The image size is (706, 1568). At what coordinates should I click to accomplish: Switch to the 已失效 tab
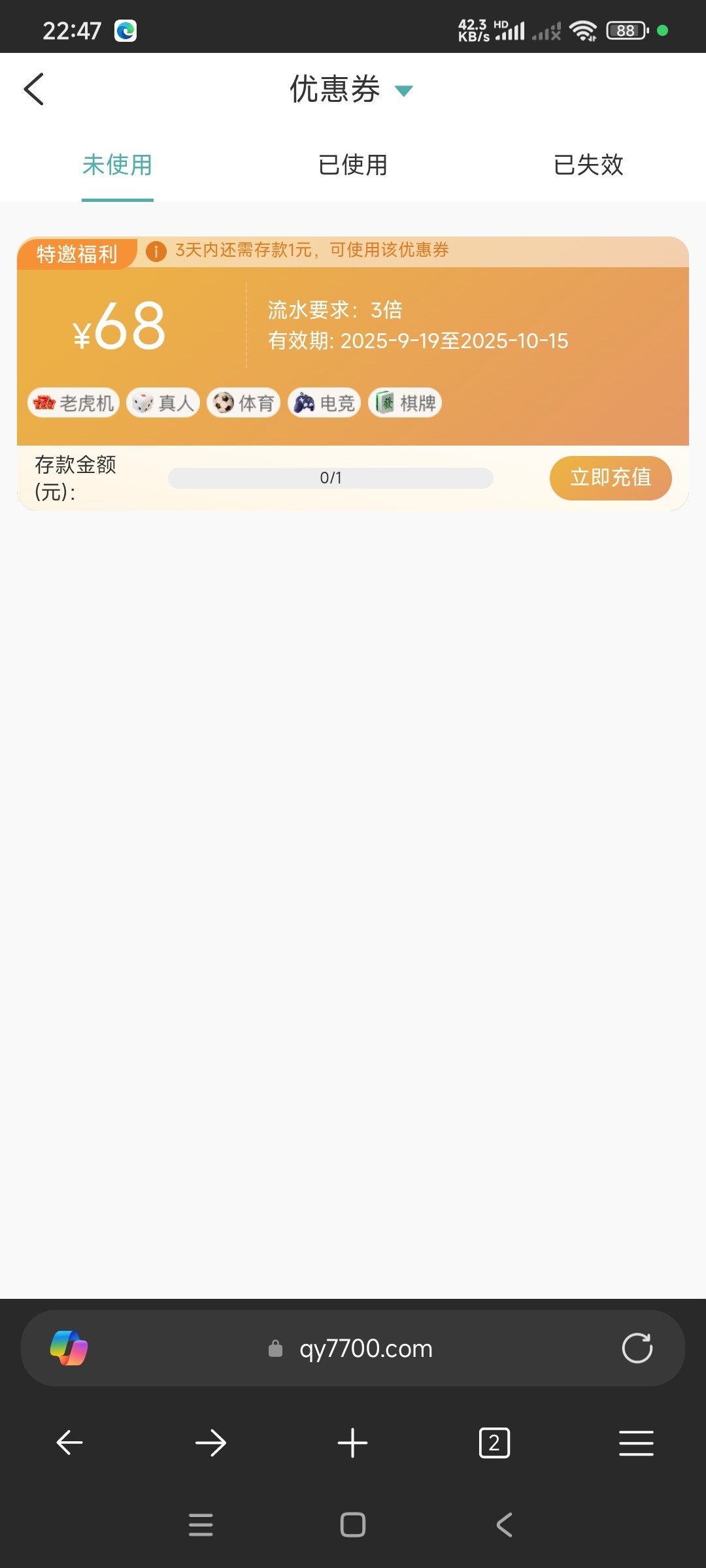[x=588, y=165]
